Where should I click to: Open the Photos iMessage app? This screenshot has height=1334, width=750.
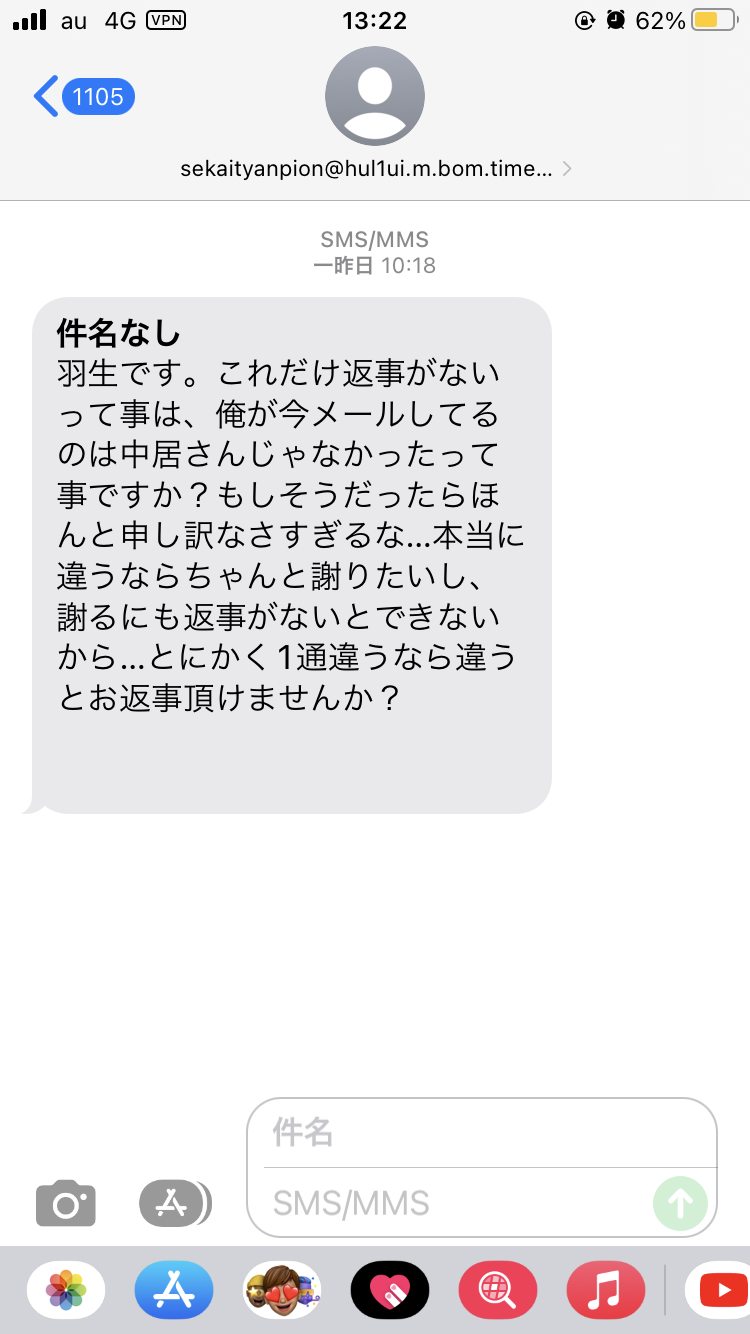click(x=66, y=1291)
